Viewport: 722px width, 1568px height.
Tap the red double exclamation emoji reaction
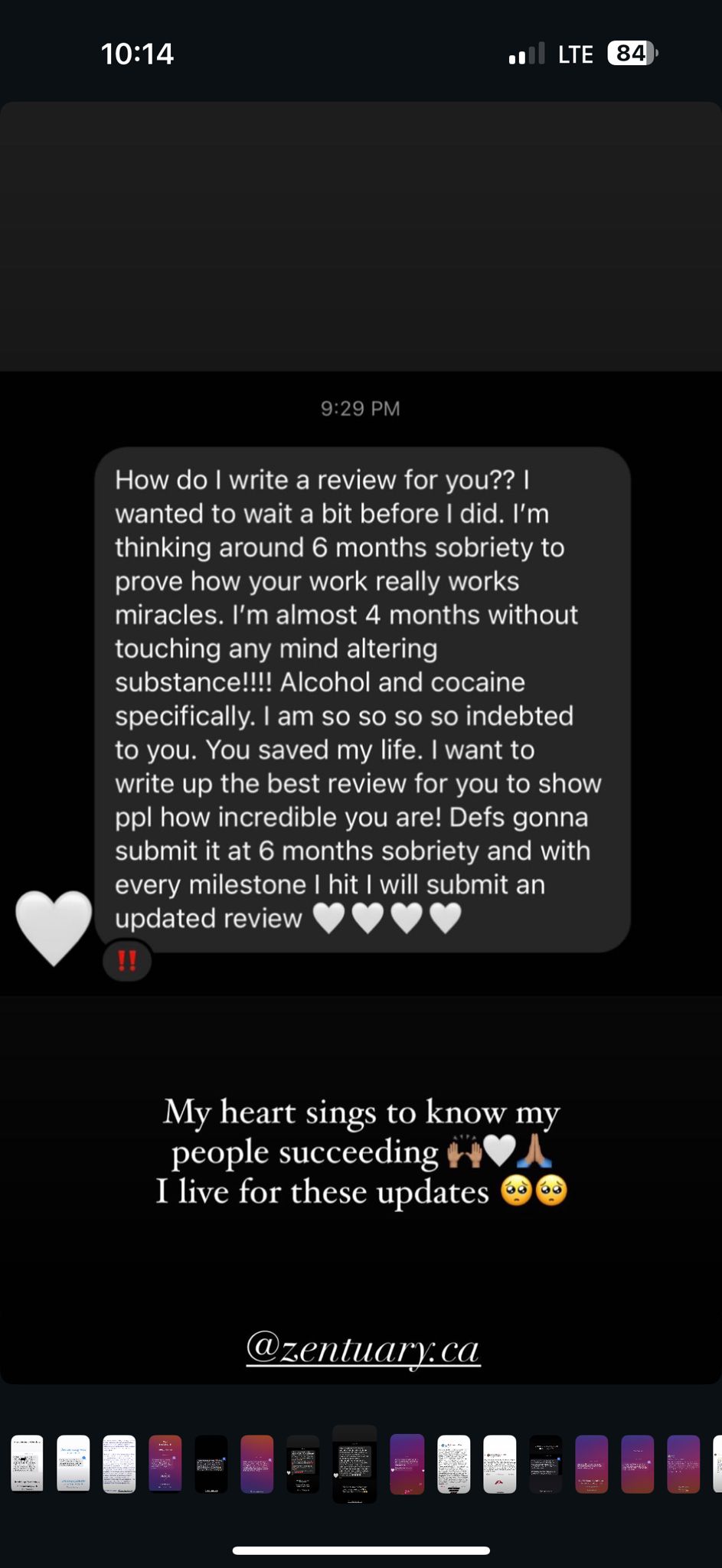(x=128, y=959)
